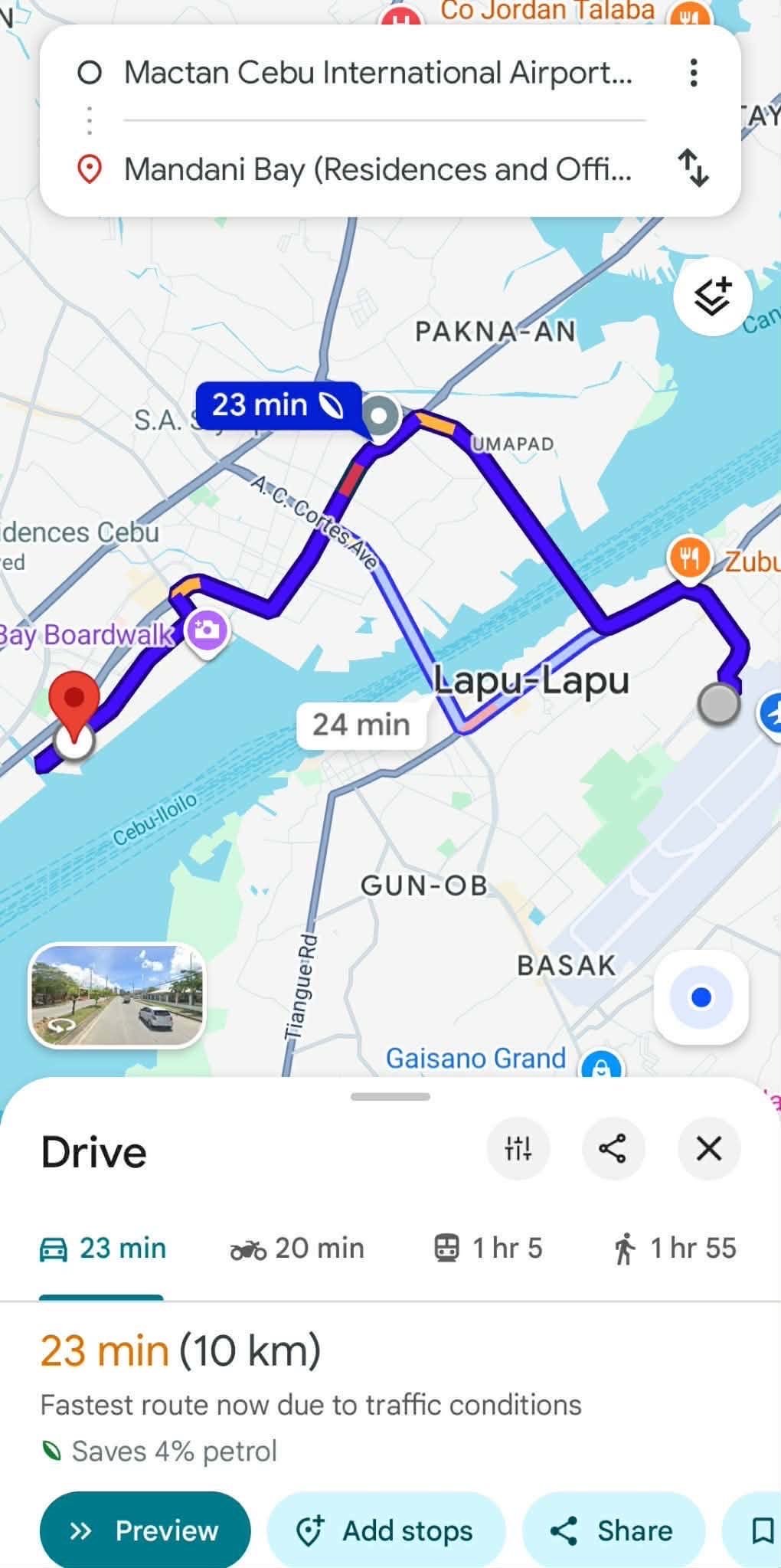Open the overflow menu for route options
The width and height of the screenshot is (781, 1568).
click(693, 73)
